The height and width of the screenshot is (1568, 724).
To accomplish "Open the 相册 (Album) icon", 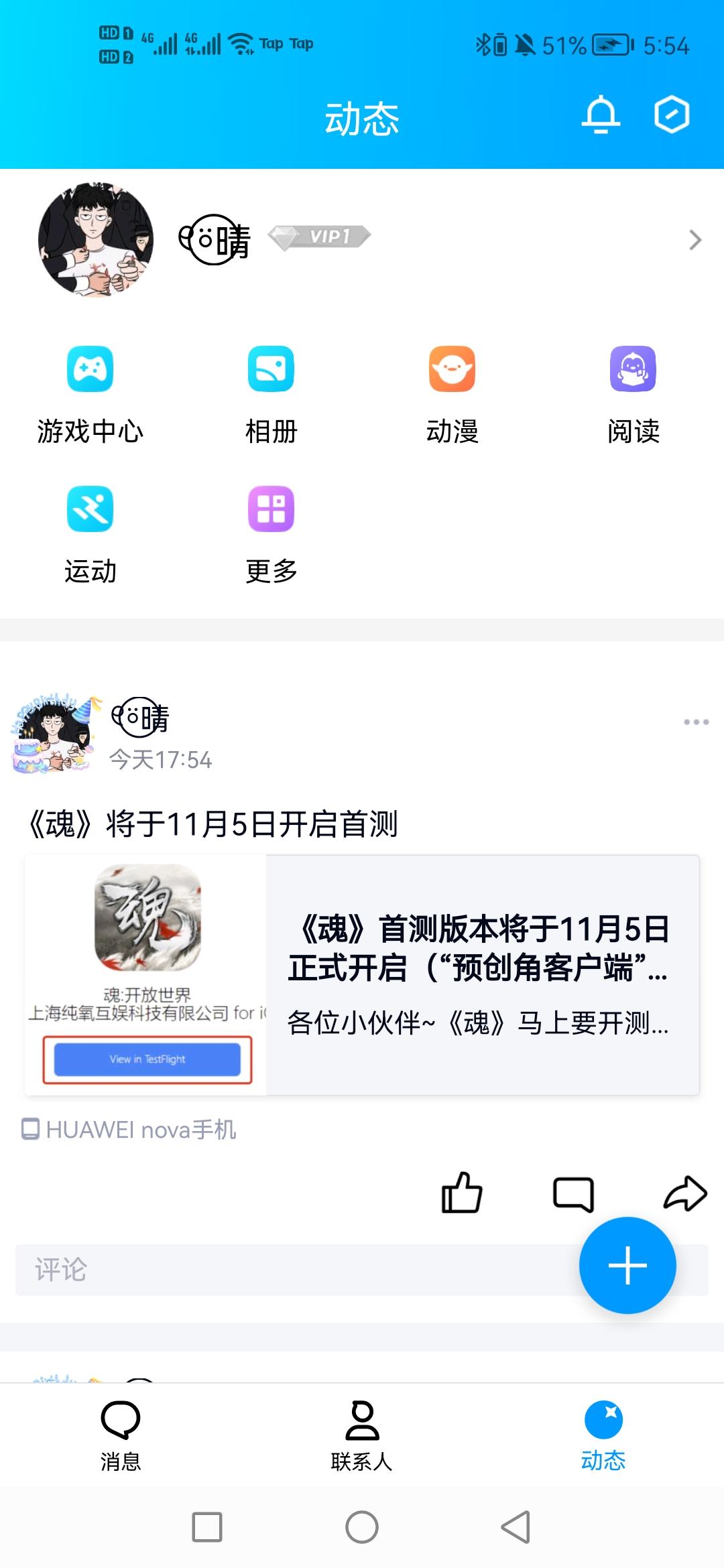I will tap(271, 369).
